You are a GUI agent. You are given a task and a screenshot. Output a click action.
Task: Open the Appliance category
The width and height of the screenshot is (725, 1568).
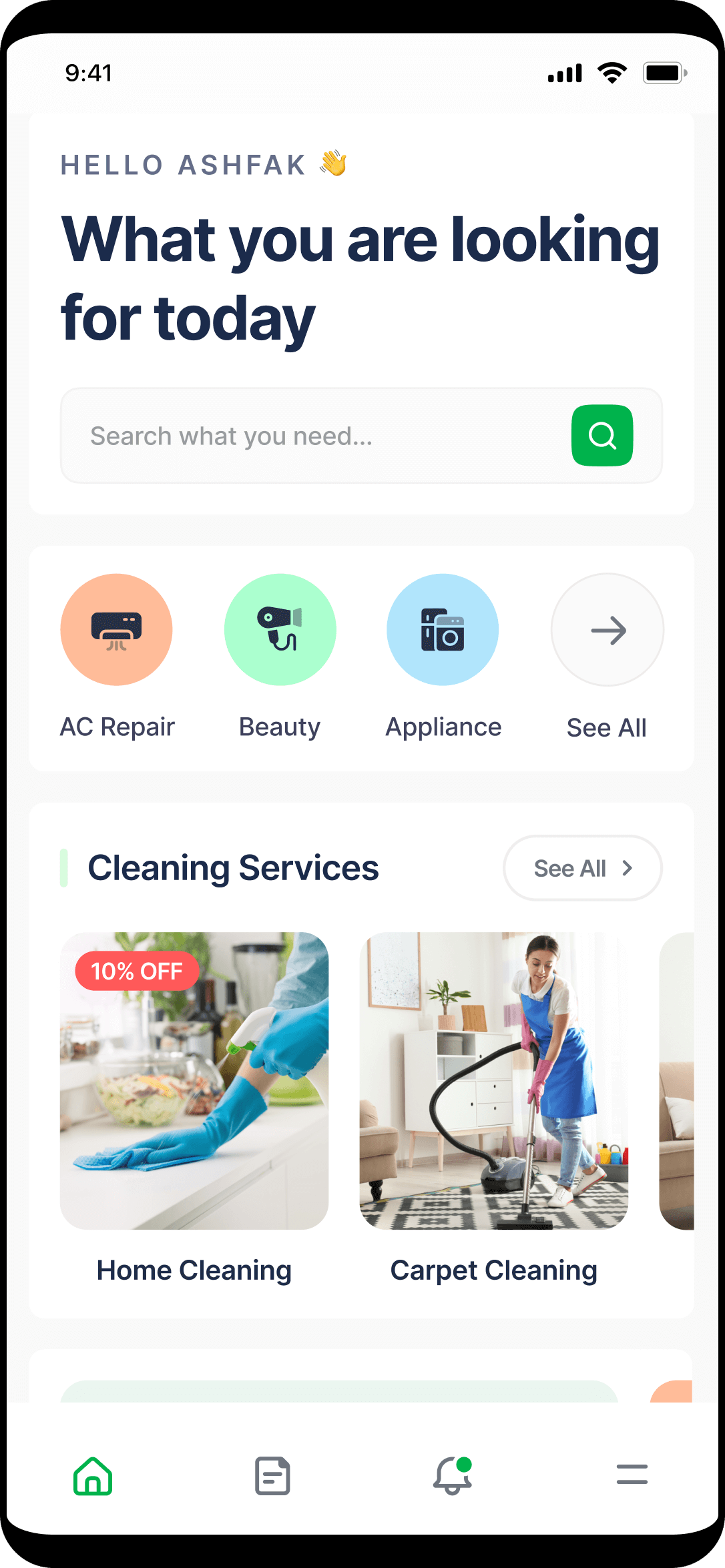point(443,630)
